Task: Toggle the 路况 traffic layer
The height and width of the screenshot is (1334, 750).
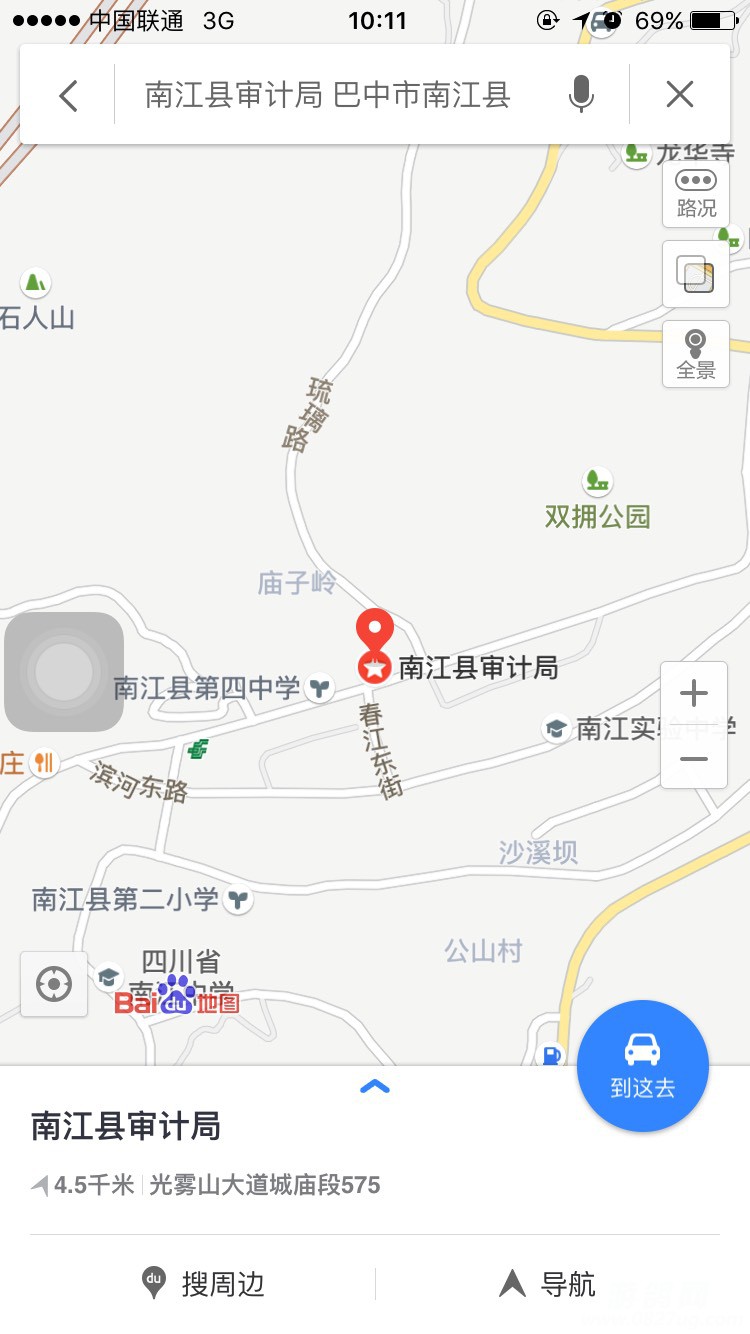Action: 696,193
